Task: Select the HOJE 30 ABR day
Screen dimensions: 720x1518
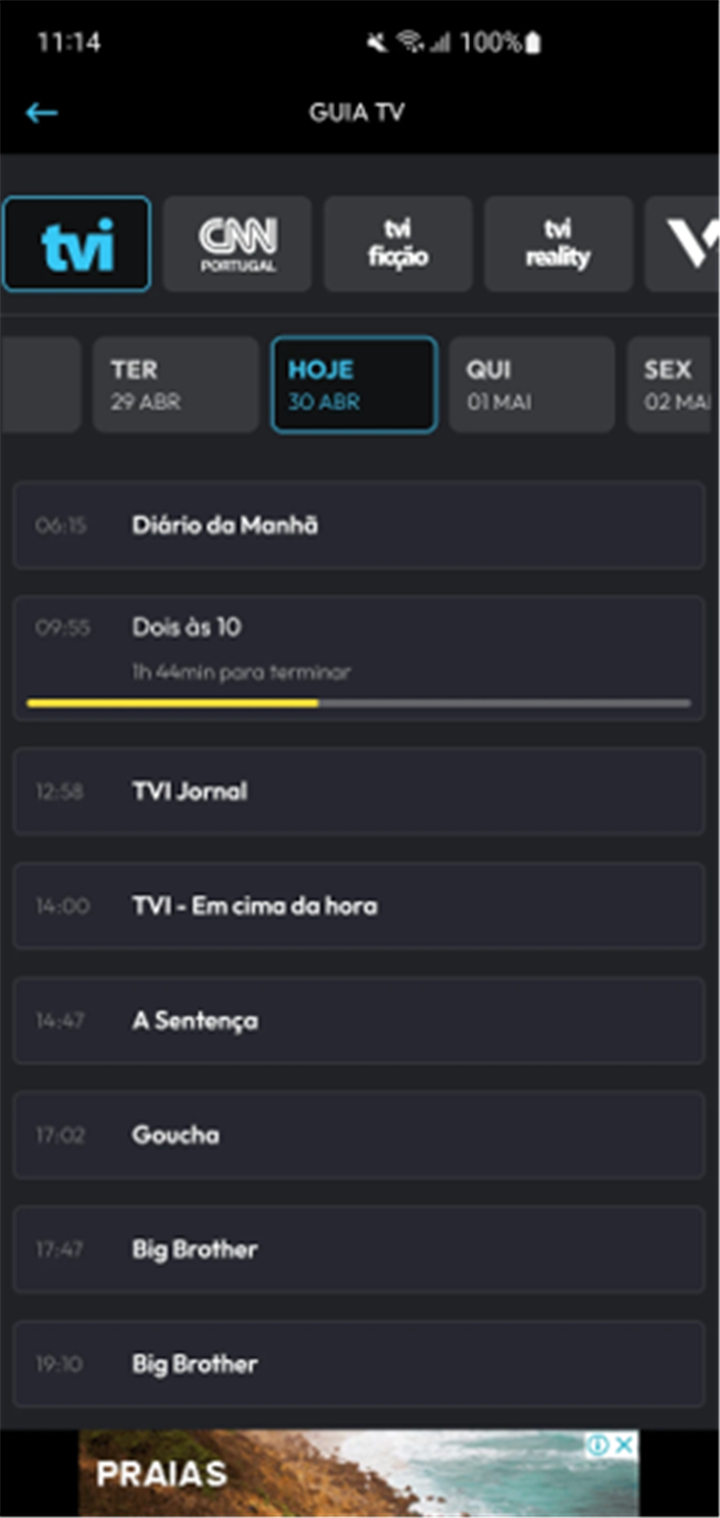Action: [x=354, y=385]
